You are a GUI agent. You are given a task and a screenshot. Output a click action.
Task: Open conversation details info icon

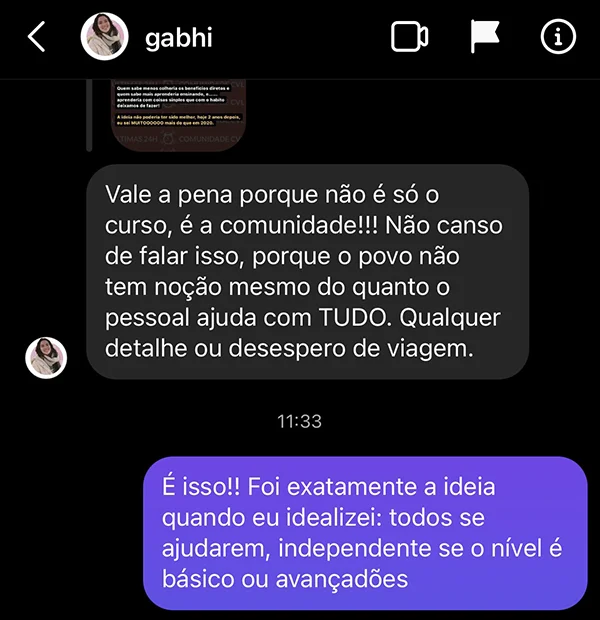tap(558, 38)
